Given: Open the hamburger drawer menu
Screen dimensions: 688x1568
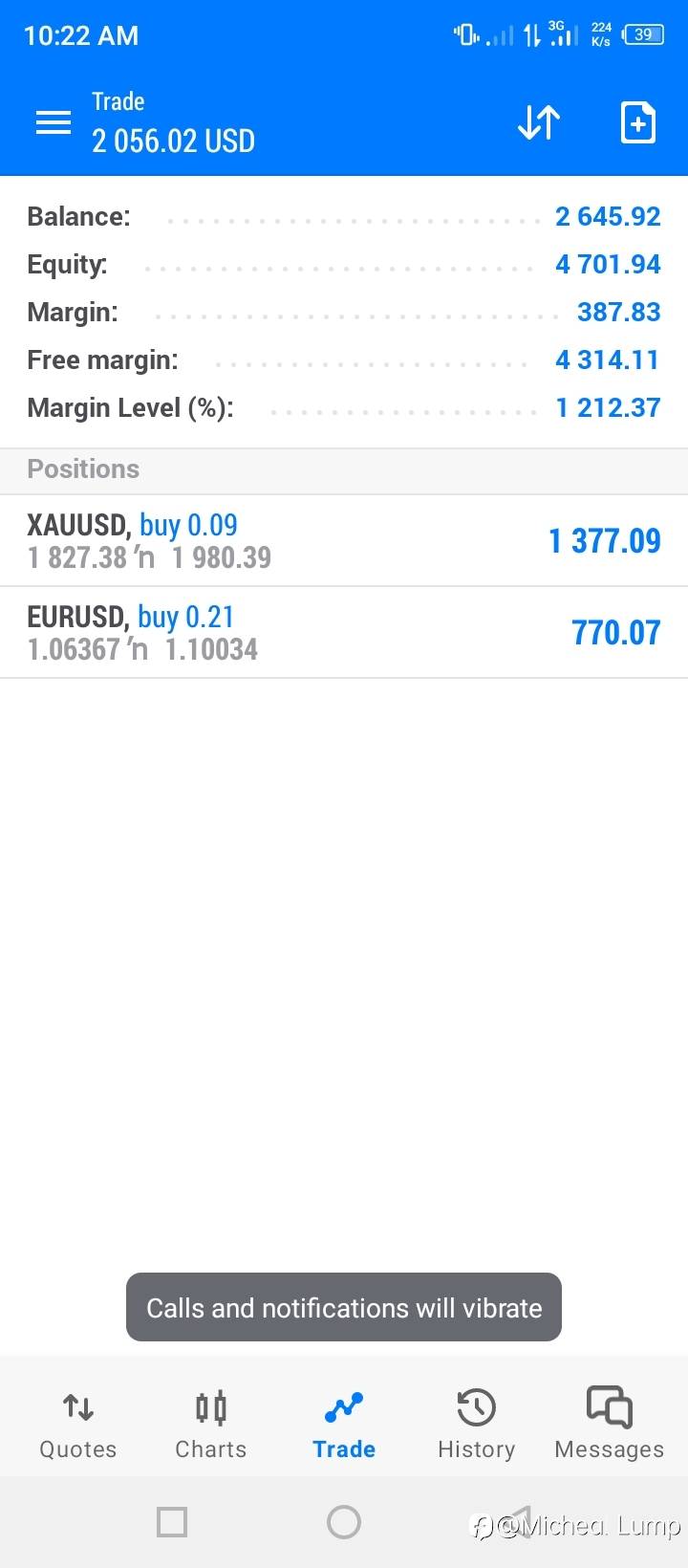Looking at the screenshot, I should pos(54,122).
